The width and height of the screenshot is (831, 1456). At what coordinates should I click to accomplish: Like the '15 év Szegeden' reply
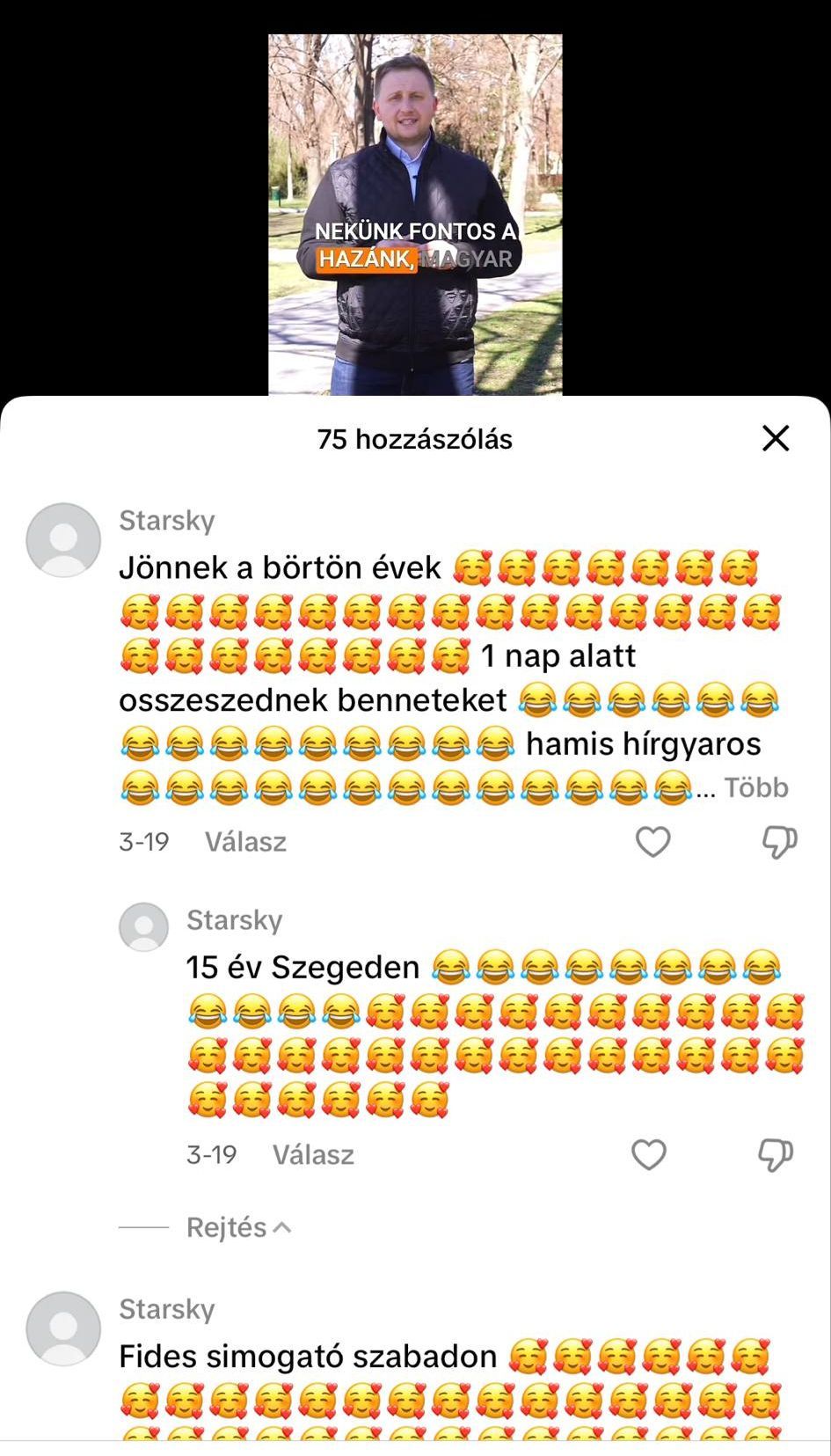[649, 1154]
